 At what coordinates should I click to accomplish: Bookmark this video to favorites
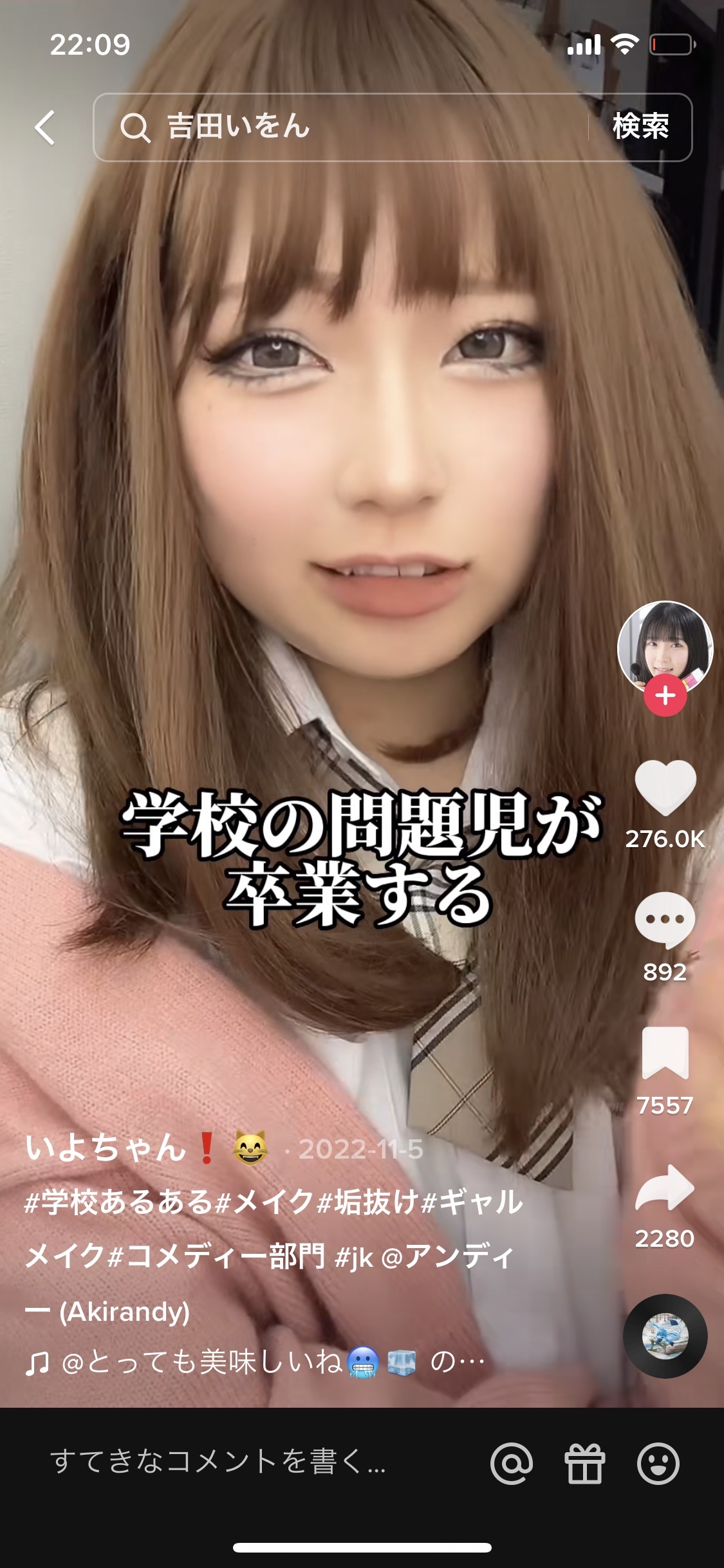[x=665, y=1053]
